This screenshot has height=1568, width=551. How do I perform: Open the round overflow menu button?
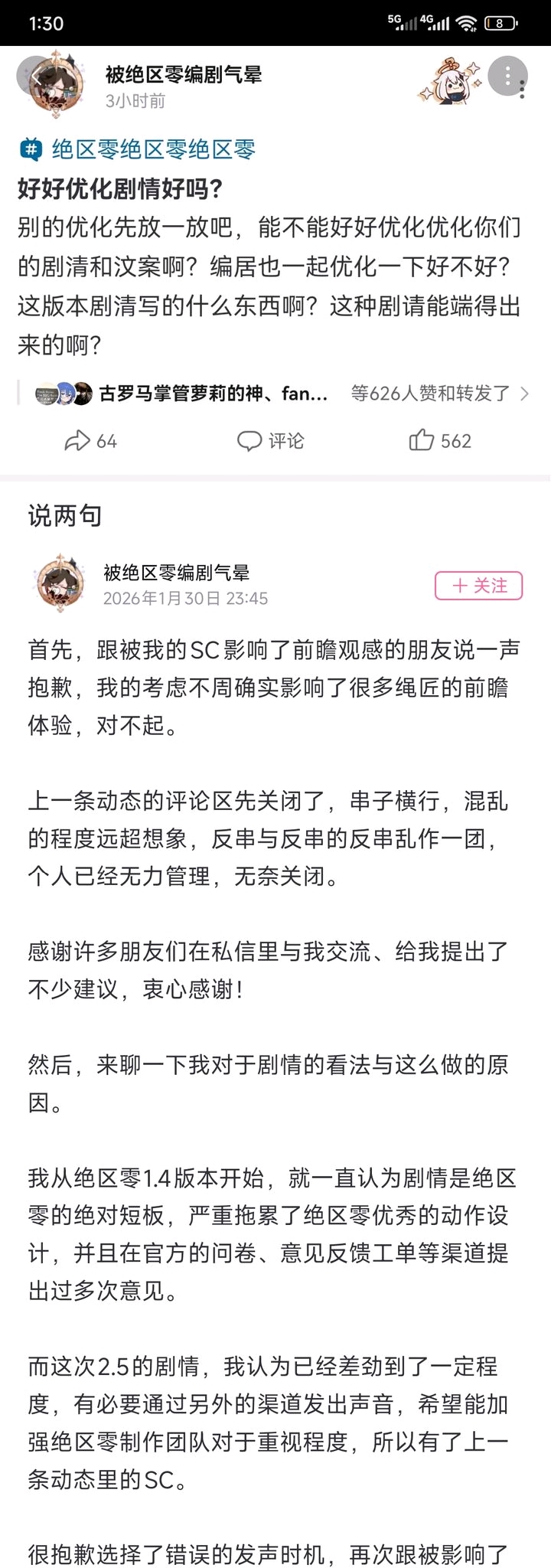tap(507, 75)
